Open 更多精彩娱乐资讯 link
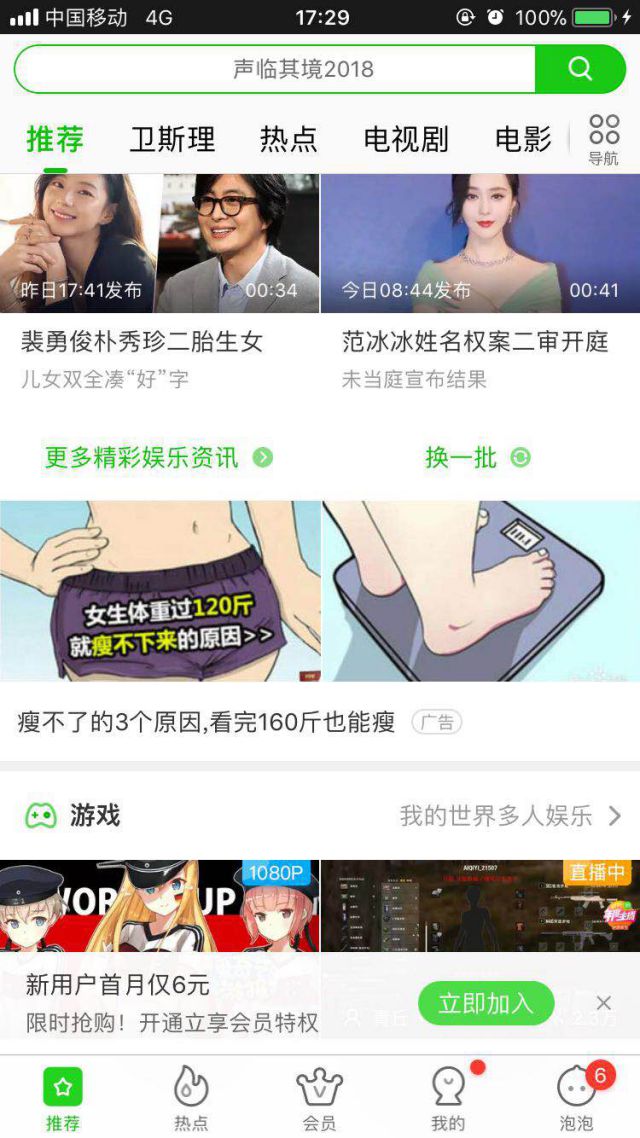This screenshot has height=1138, width=640. click(x=158, y=458)
